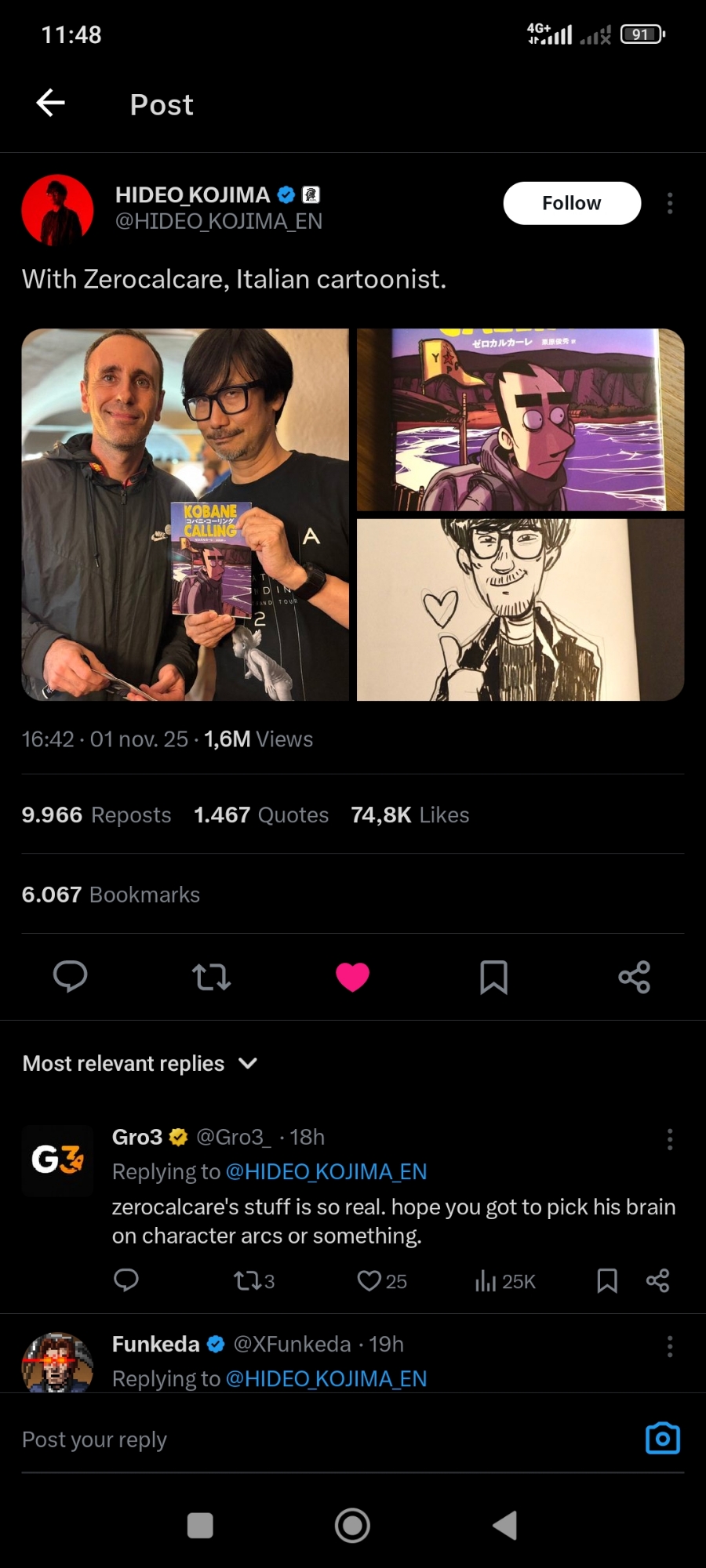Open the ink sketch portrait photo
Screen dimensions: 706x1568
pos(520,609)
